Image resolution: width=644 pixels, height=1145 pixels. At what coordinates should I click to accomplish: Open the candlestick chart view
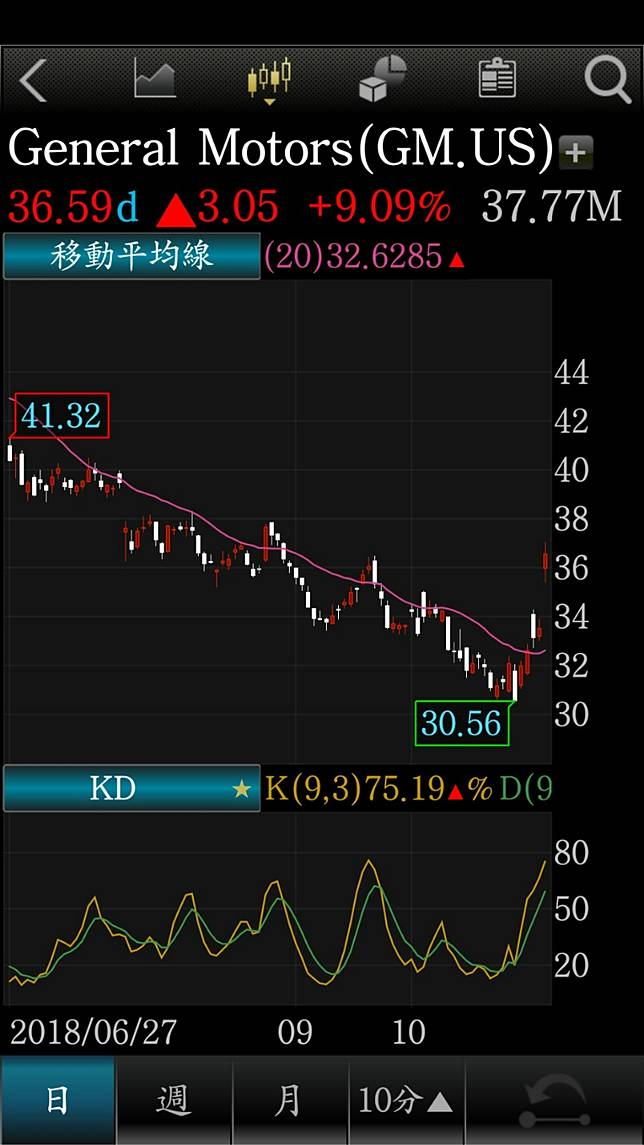pos(269,80)
